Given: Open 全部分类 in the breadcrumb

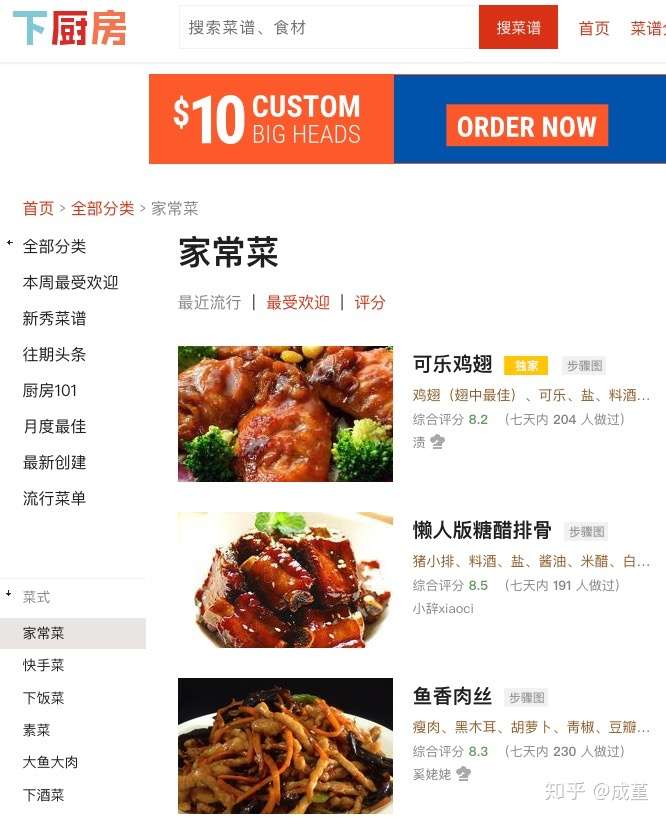Looking at the screenshot, I should point(102,208).
